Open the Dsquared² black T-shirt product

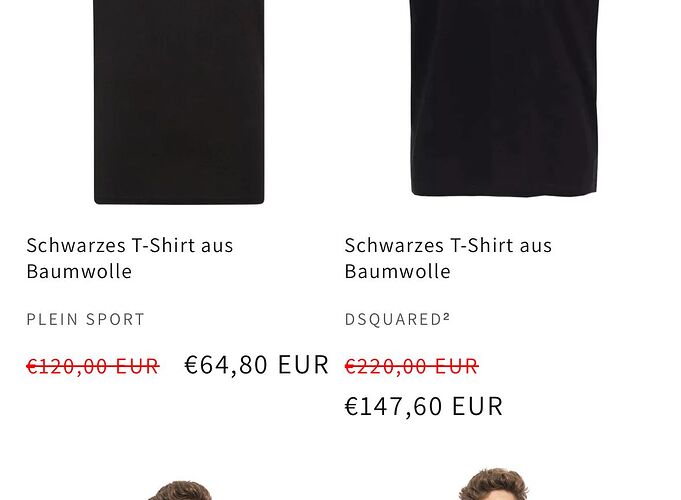click(x=503, y=100)
